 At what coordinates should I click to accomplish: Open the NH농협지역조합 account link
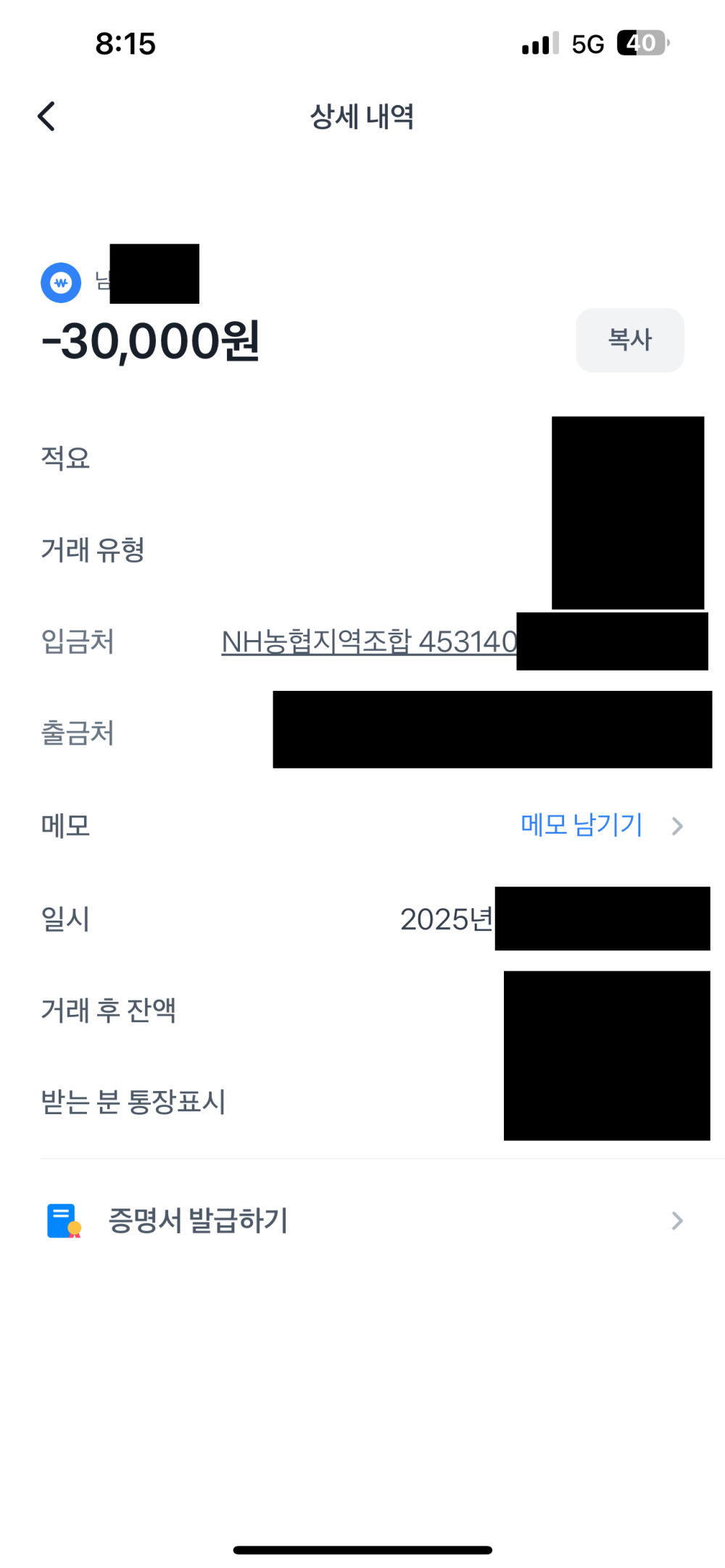click(x=368, y=642)
